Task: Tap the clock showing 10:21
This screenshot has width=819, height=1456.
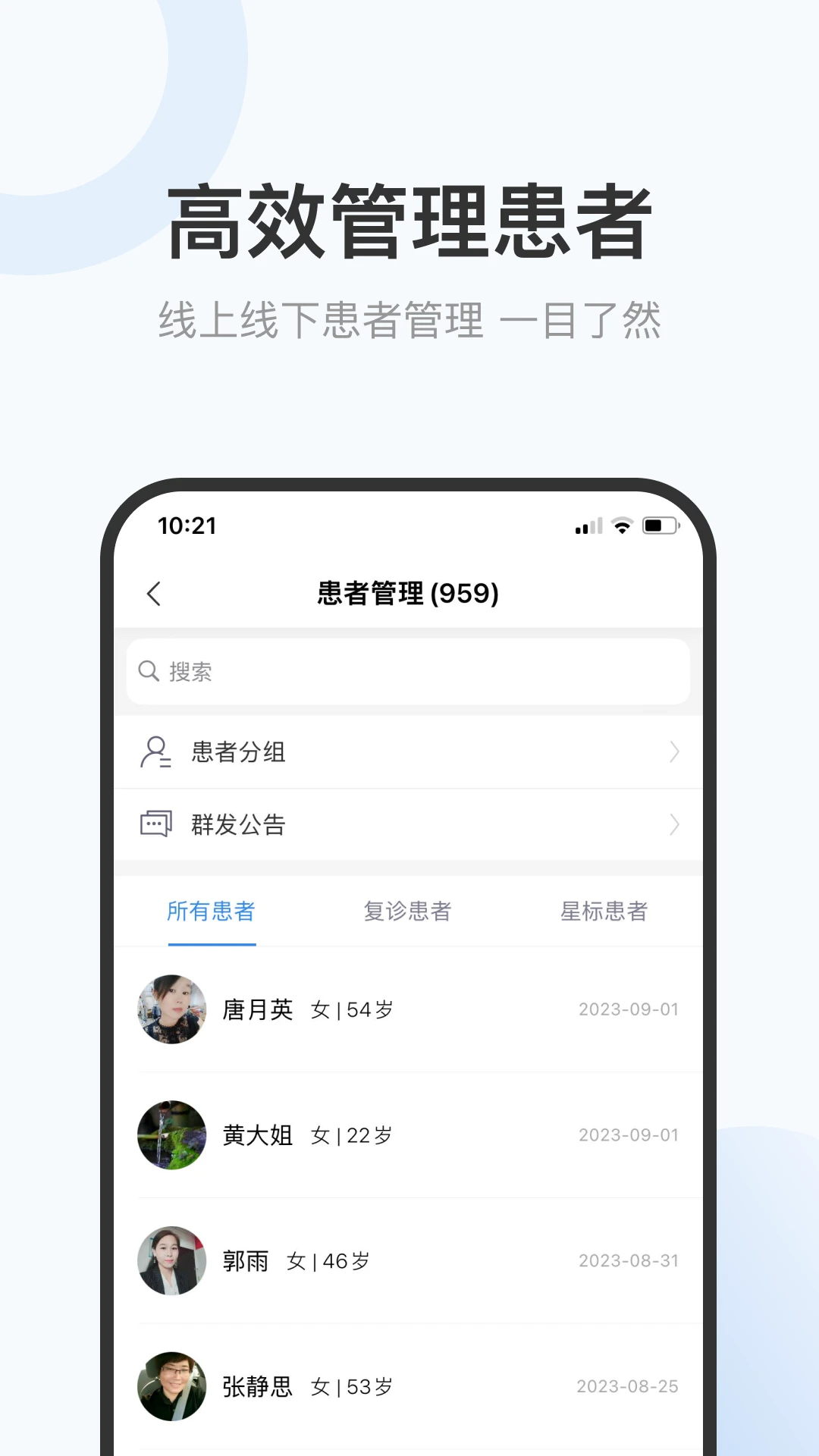Action: pos(187,525)
